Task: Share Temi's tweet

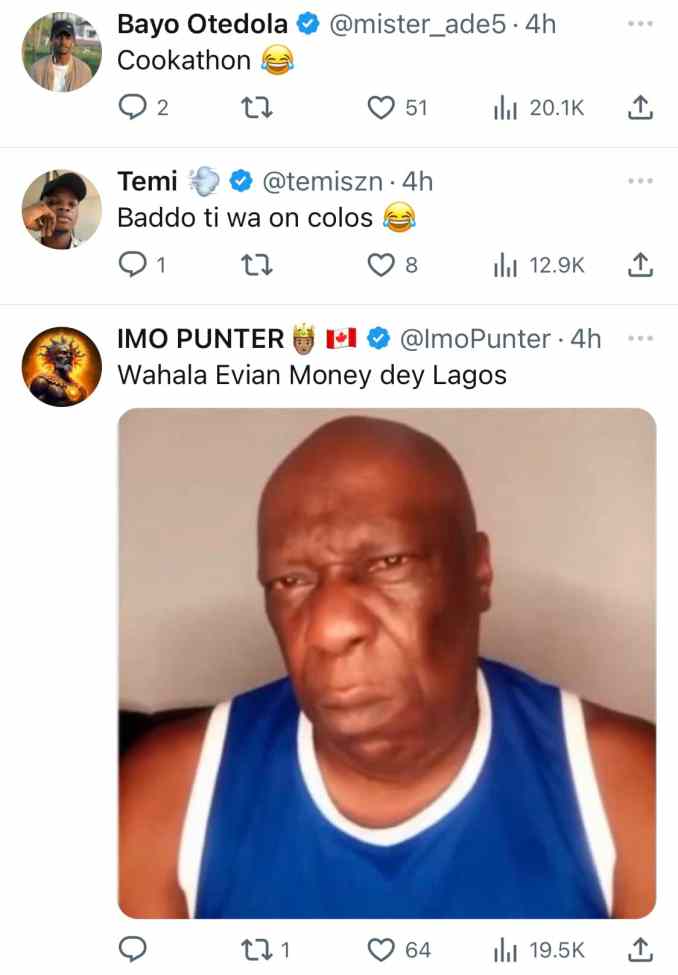Action: click(x=639, y=265)
